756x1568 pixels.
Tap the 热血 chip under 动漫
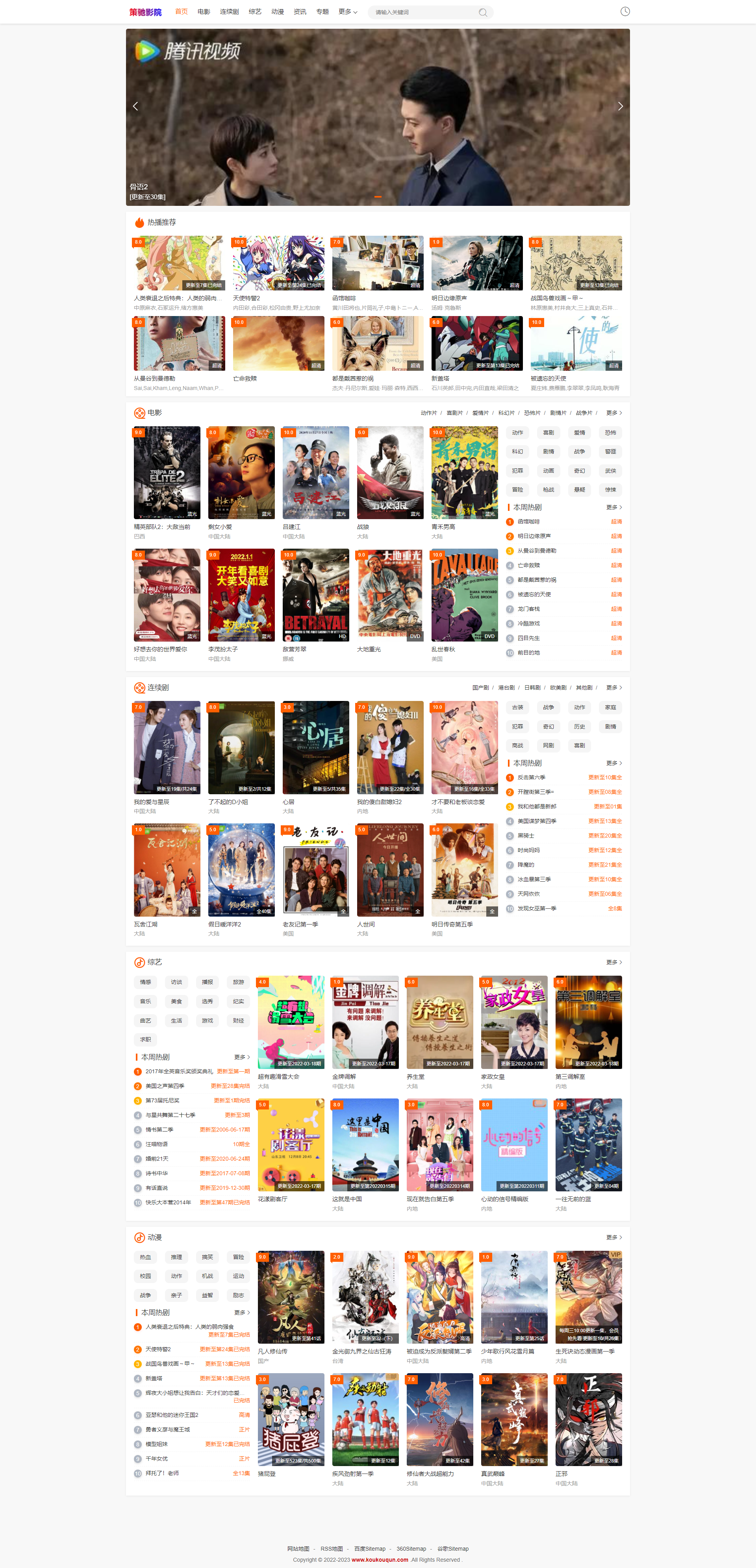pos(145,1257)
